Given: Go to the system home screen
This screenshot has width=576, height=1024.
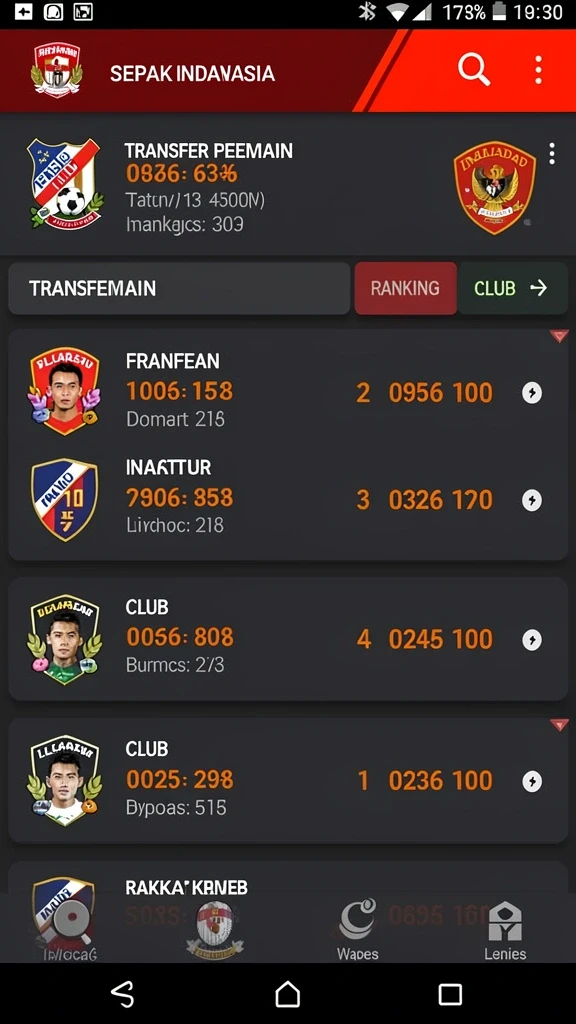Looking at the screenshot, I should pos(287,994).
